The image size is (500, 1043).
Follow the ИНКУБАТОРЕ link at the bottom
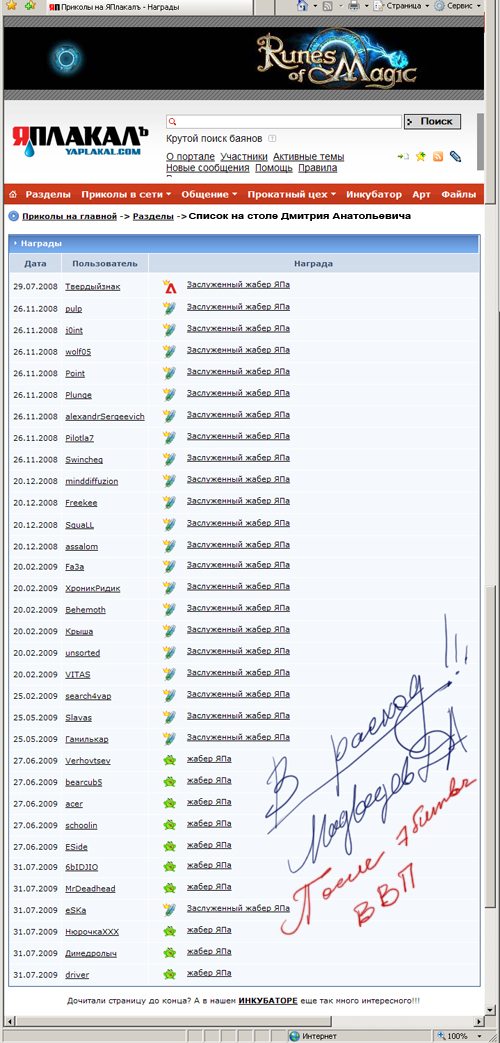click(x=268, y=1000)
